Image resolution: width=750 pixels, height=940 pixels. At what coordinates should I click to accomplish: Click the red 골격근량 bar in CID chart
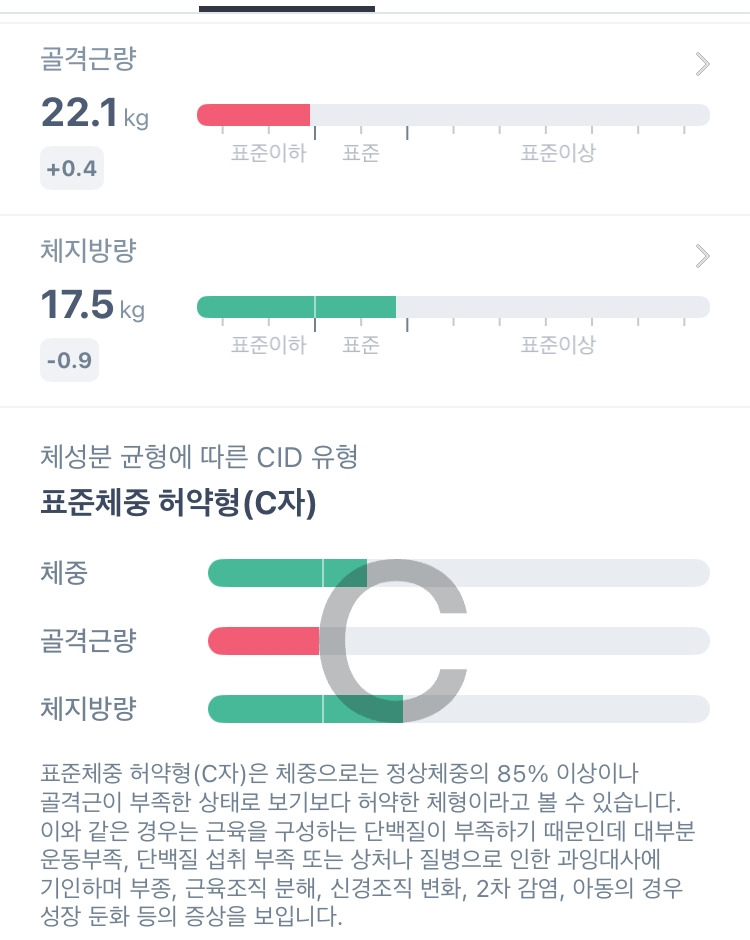(262, 641)
